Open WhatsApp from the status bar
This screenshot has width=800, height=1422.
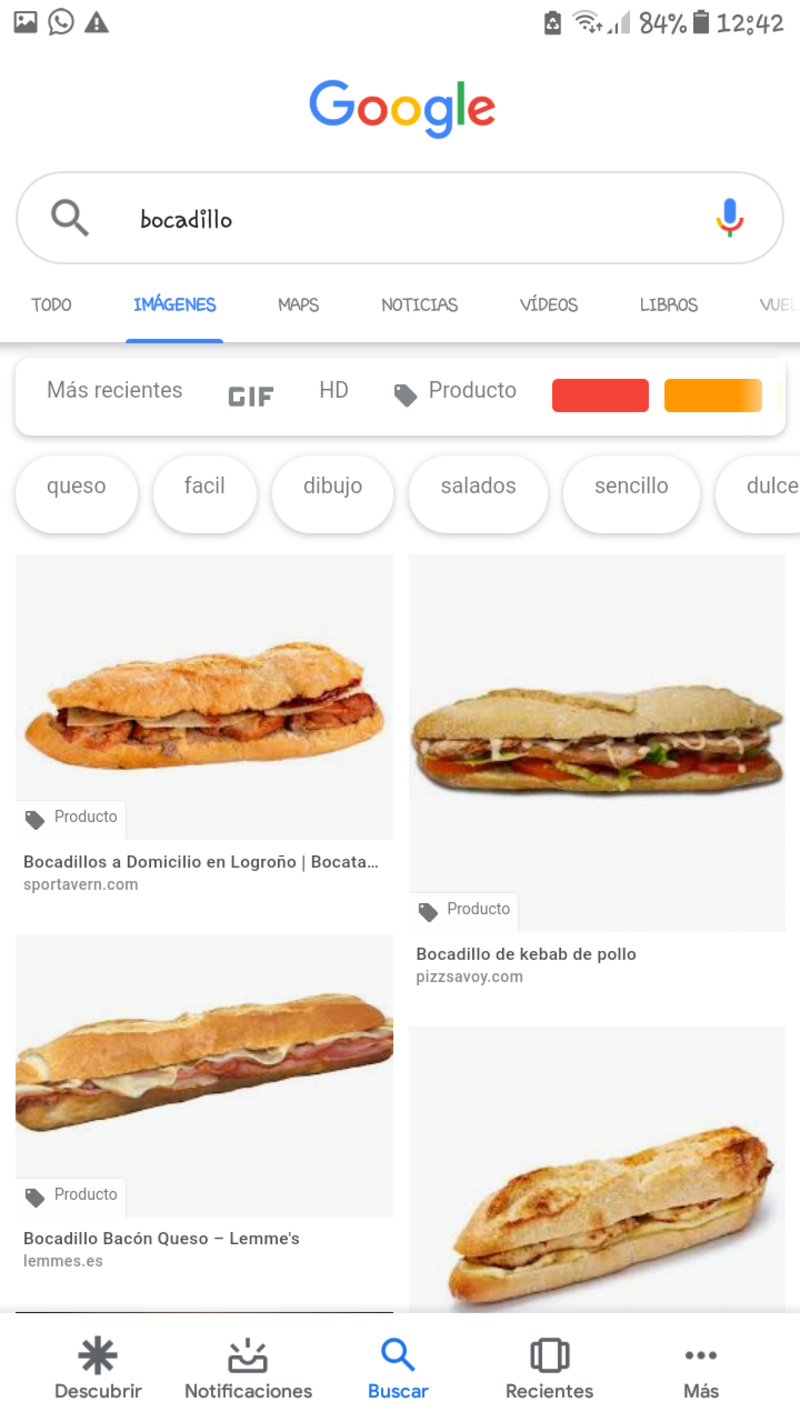62,21
